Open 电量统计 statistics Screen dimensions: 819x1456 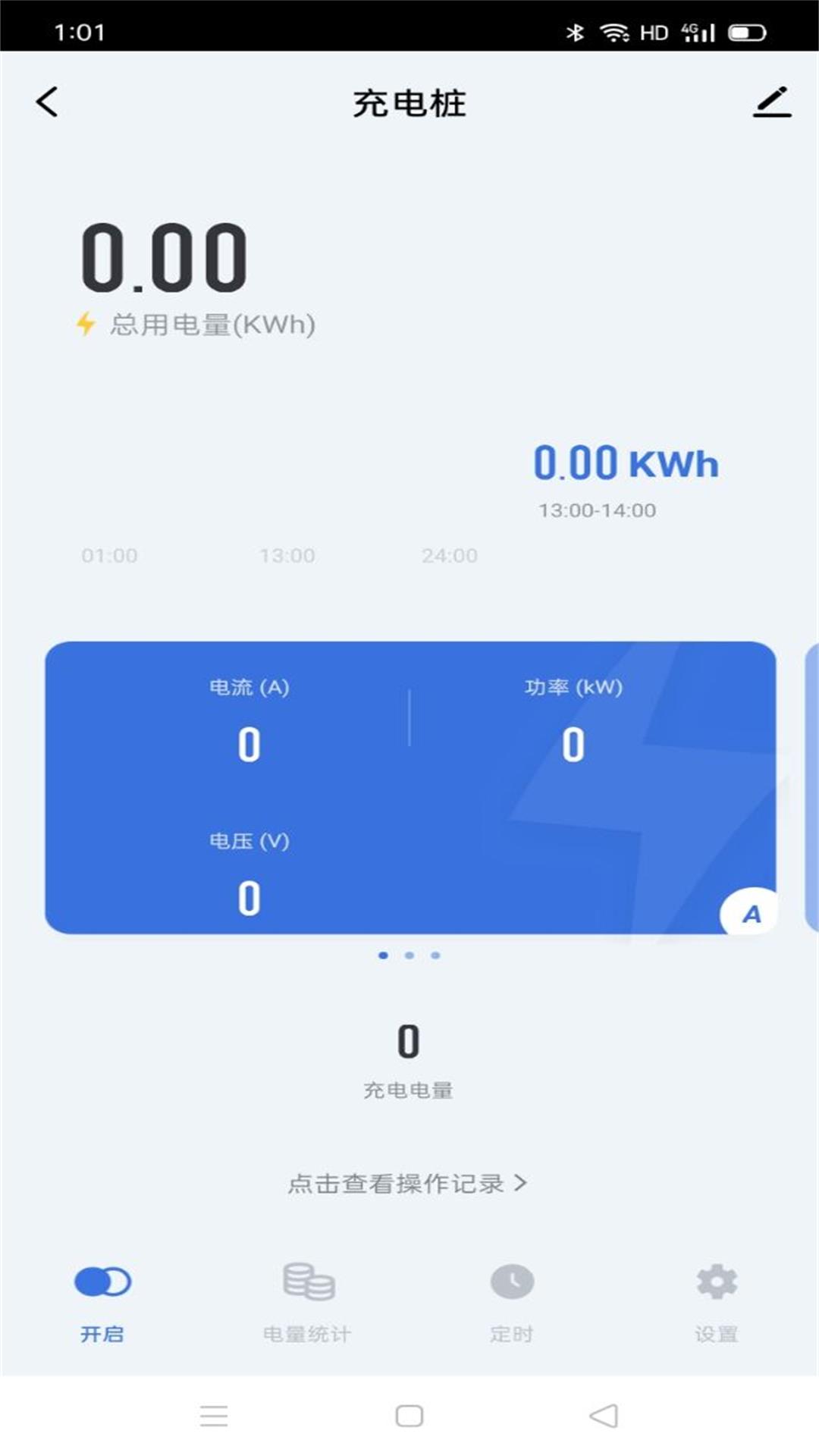(307, 1302)
